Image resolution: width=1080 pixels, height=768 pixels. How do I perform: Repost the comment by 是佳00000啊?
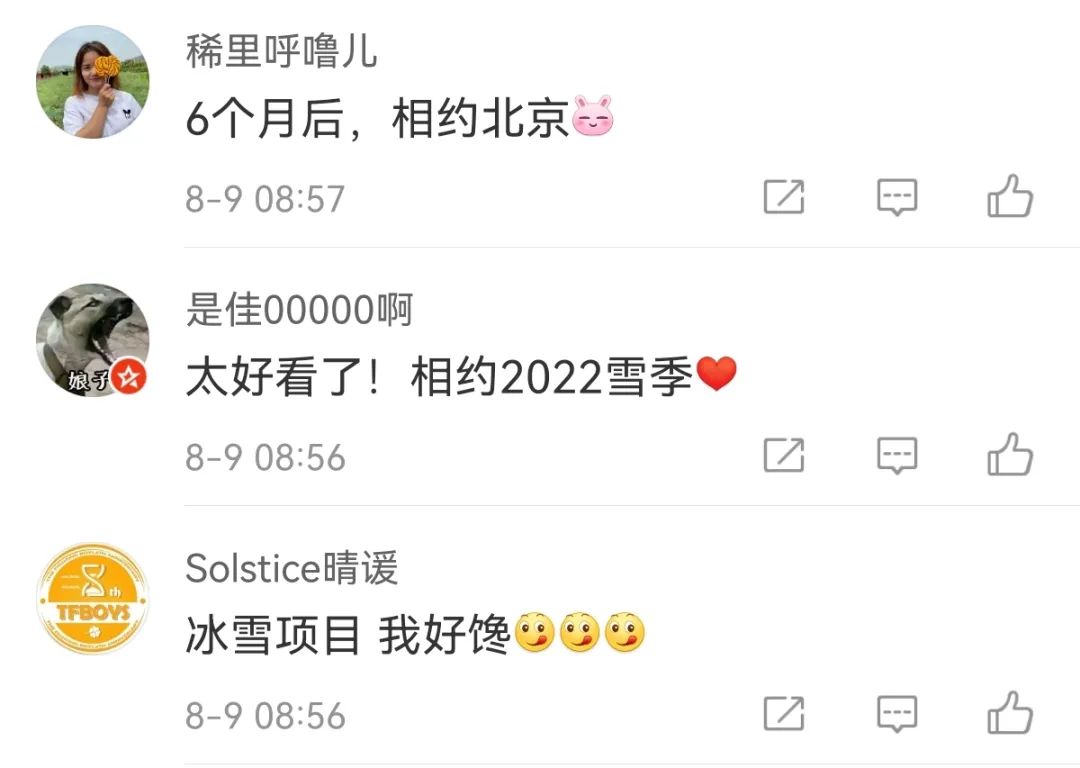[x=784, y=456]
